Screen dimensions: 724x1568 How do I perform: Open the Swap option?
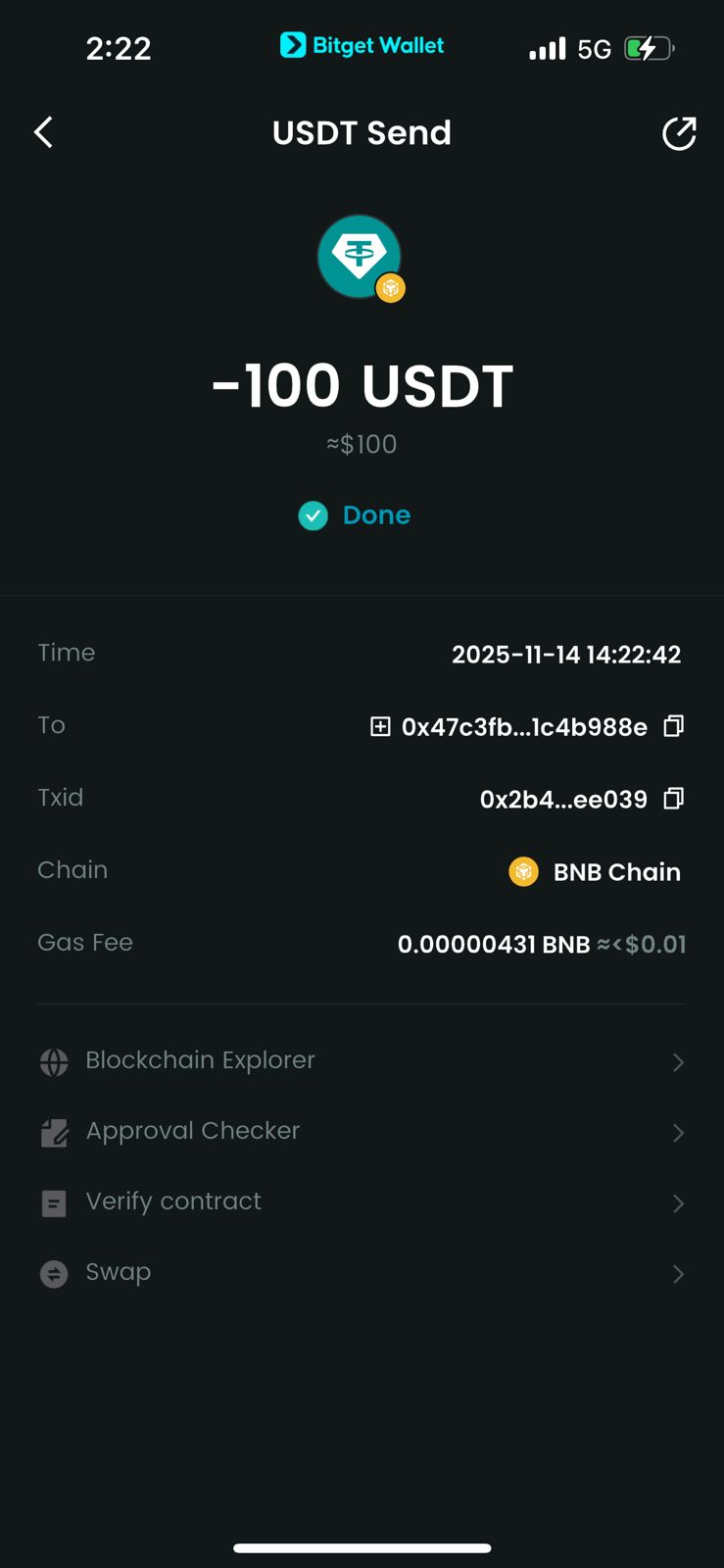point(362,1273)
